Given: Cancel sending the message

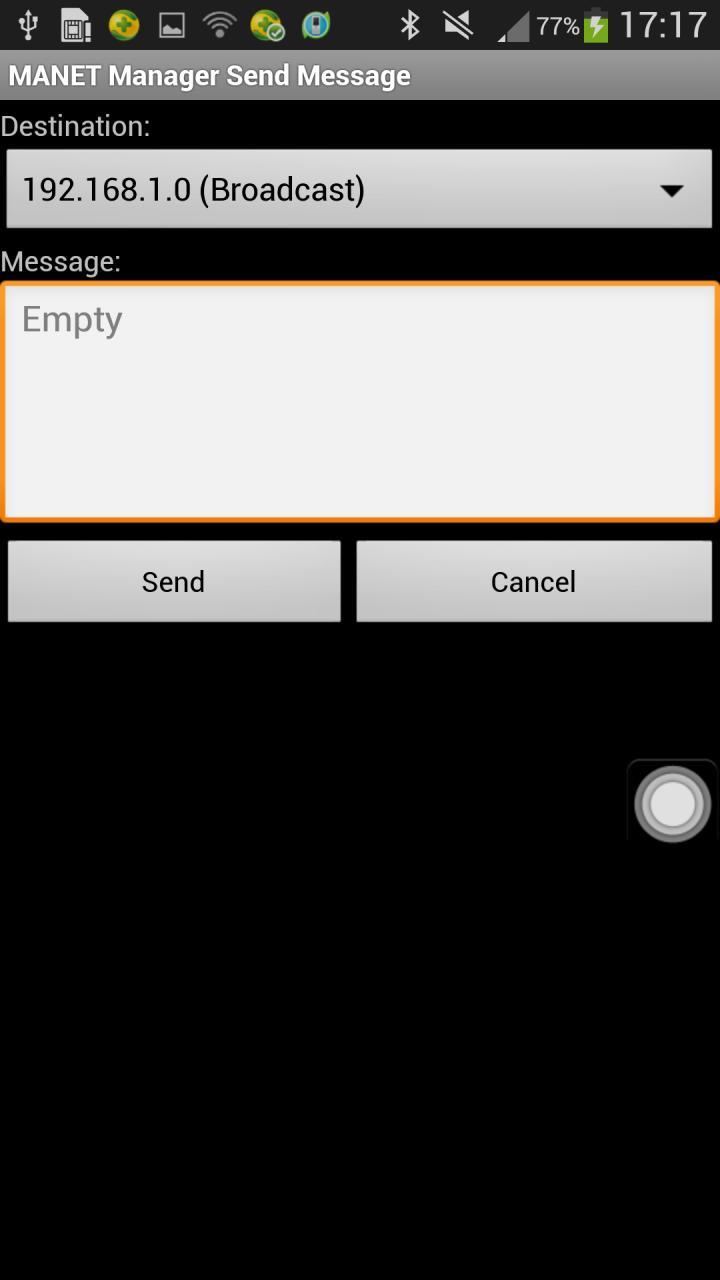Looking at the screenshot, I should pos(534,581).
